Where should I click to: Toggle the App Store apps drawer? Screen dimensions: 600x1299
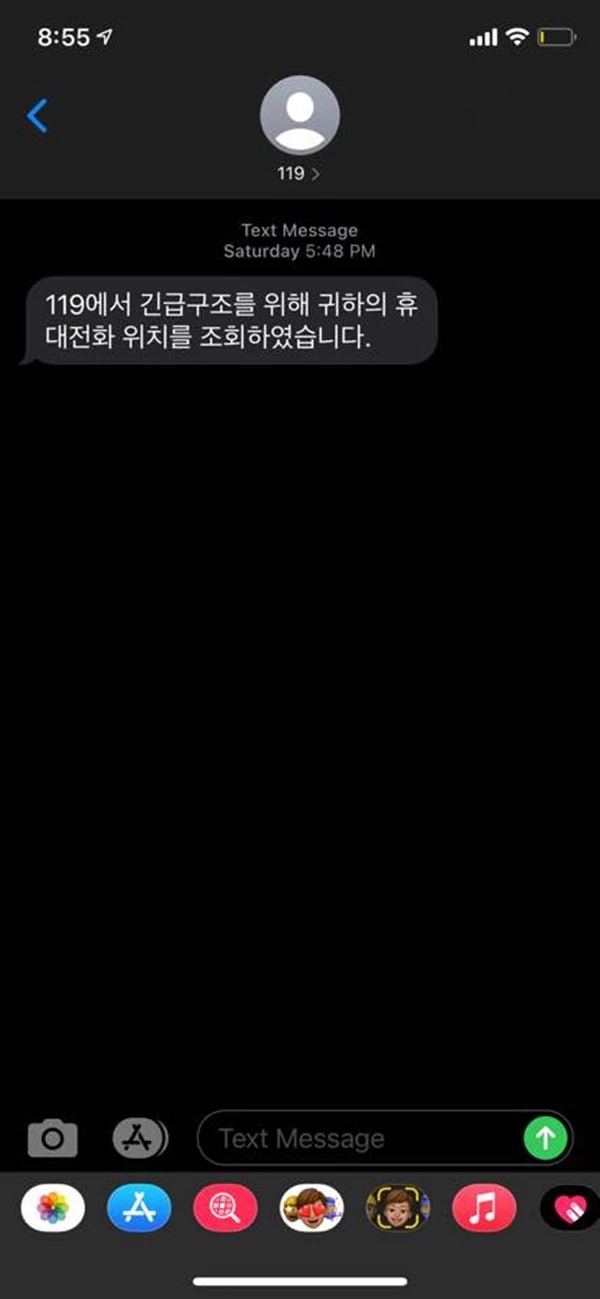[139, 1137]
